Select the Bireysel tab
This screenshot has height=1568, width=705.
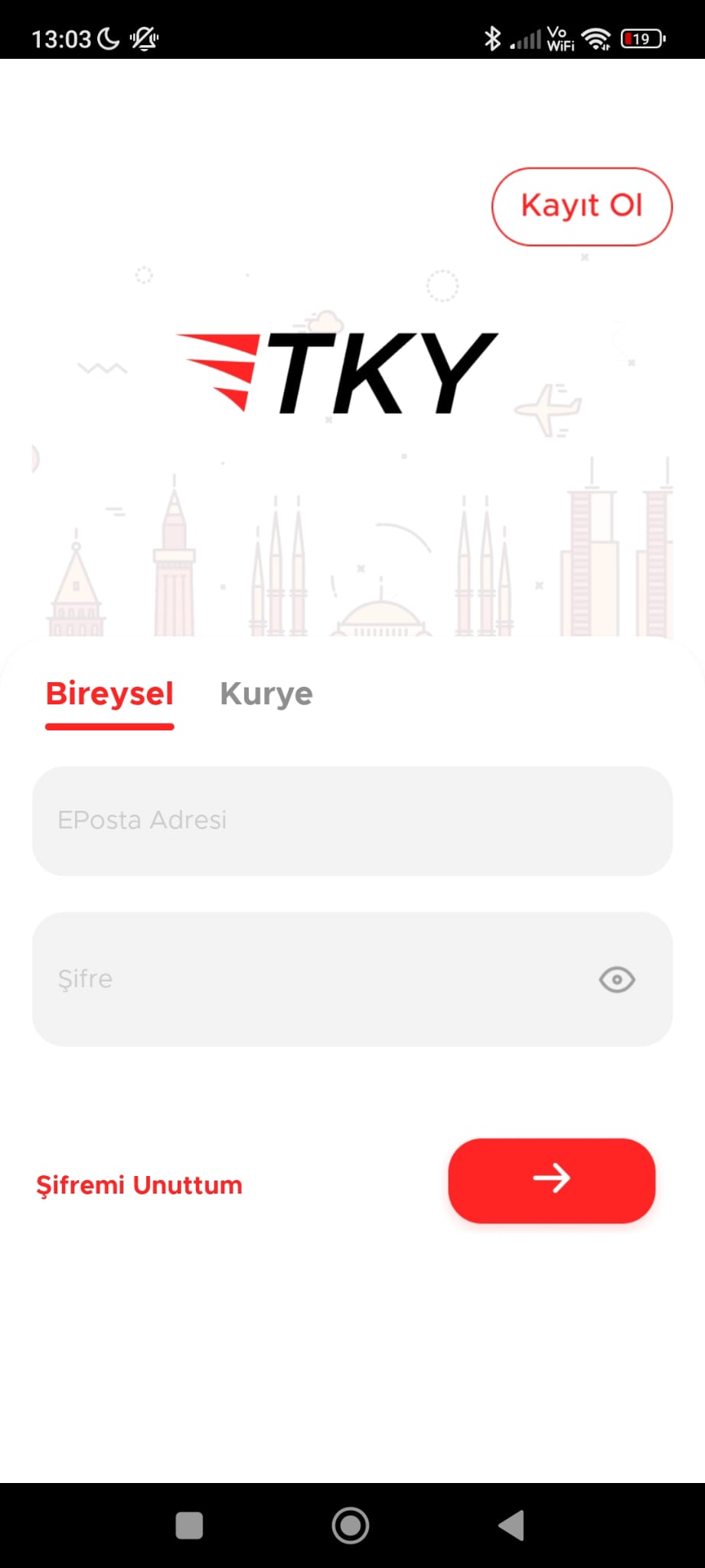pyautogui.click(x=109, y=694)
